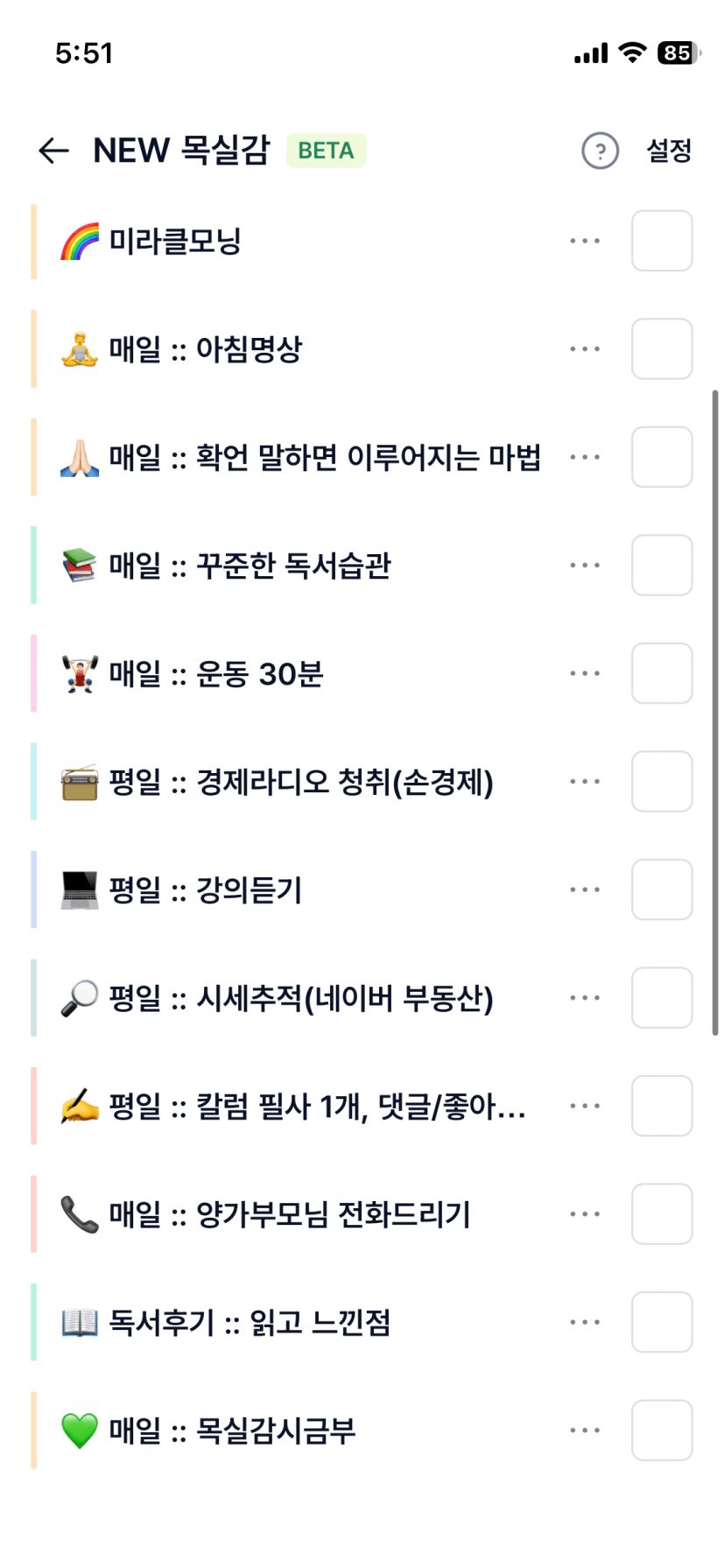724x1568 pixels.
Task: Tick the 강의듣기 checkbox
Action: click(662, 889)
